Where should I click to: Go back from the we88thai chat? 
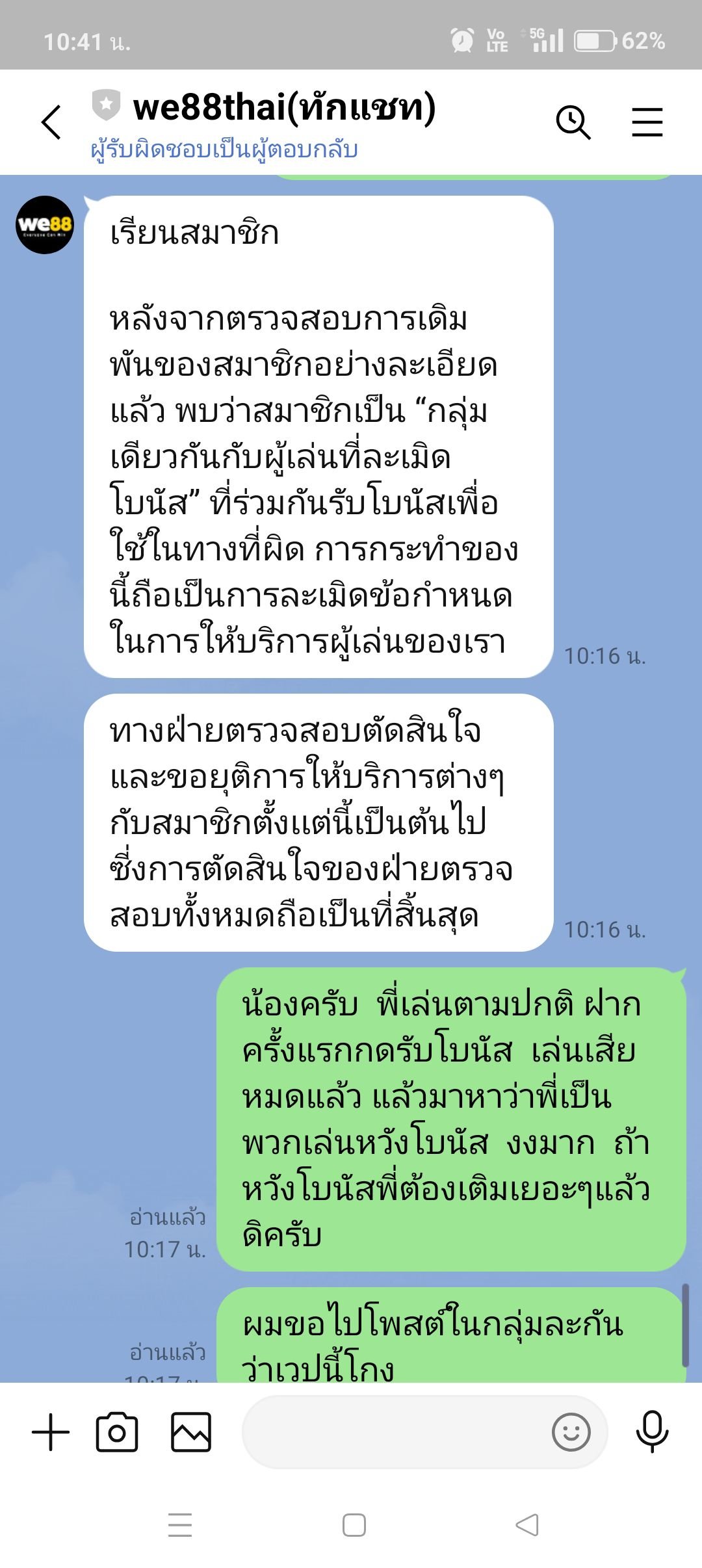point(51,122)
